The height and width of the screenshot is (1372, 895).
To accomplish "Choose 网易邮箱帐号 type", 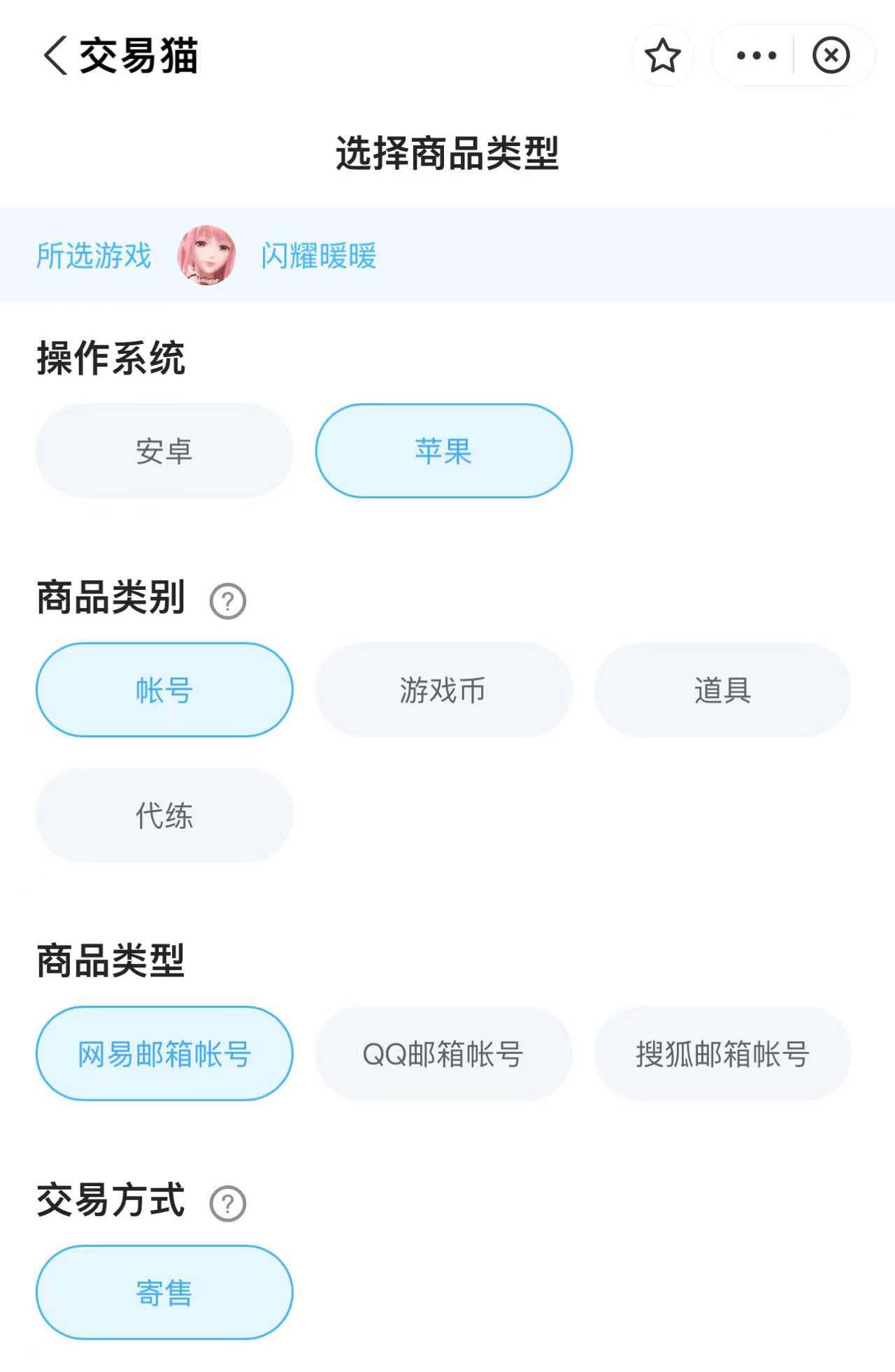I will click(164, 1053).
